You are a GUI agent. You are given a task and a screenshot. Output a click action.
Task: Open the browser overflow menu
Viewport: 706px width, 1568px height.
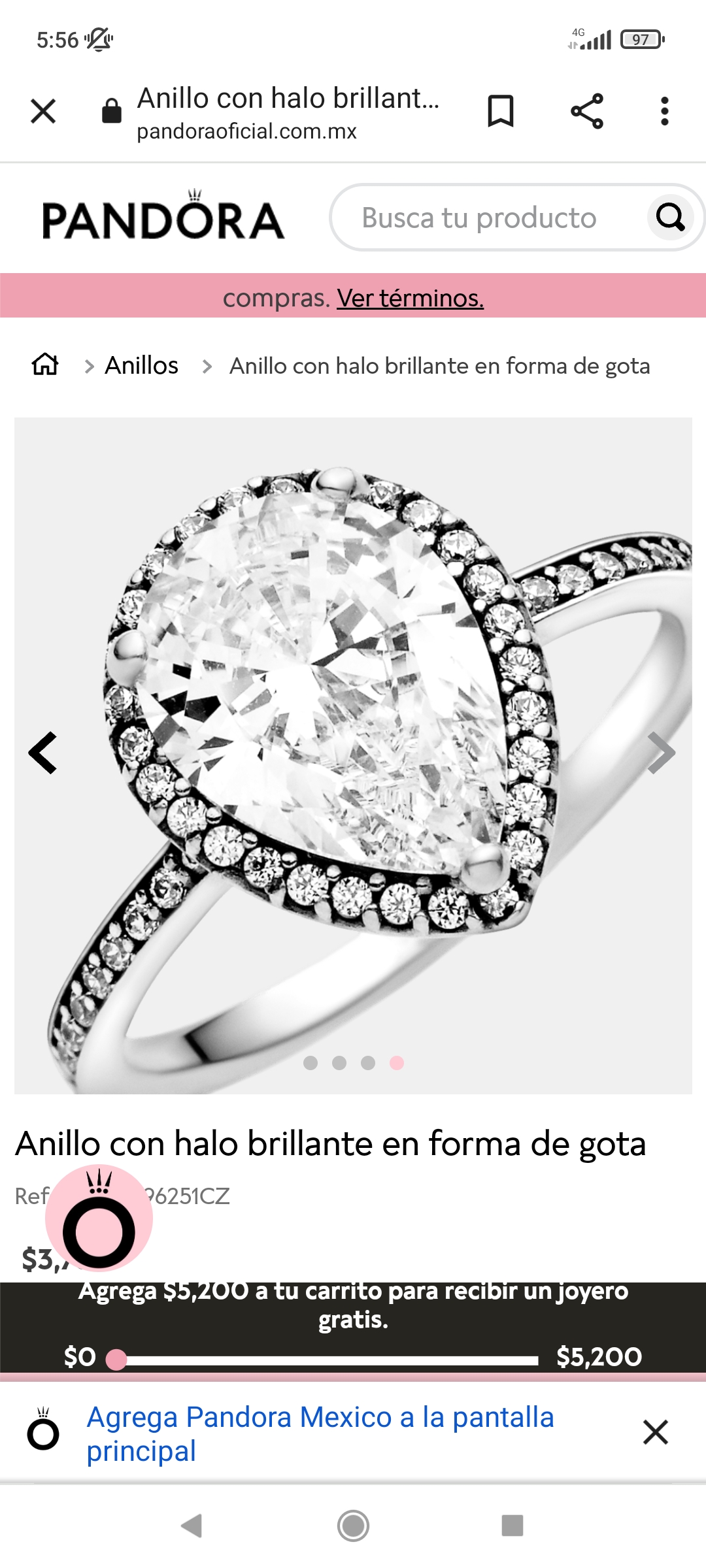coord(665,111)
